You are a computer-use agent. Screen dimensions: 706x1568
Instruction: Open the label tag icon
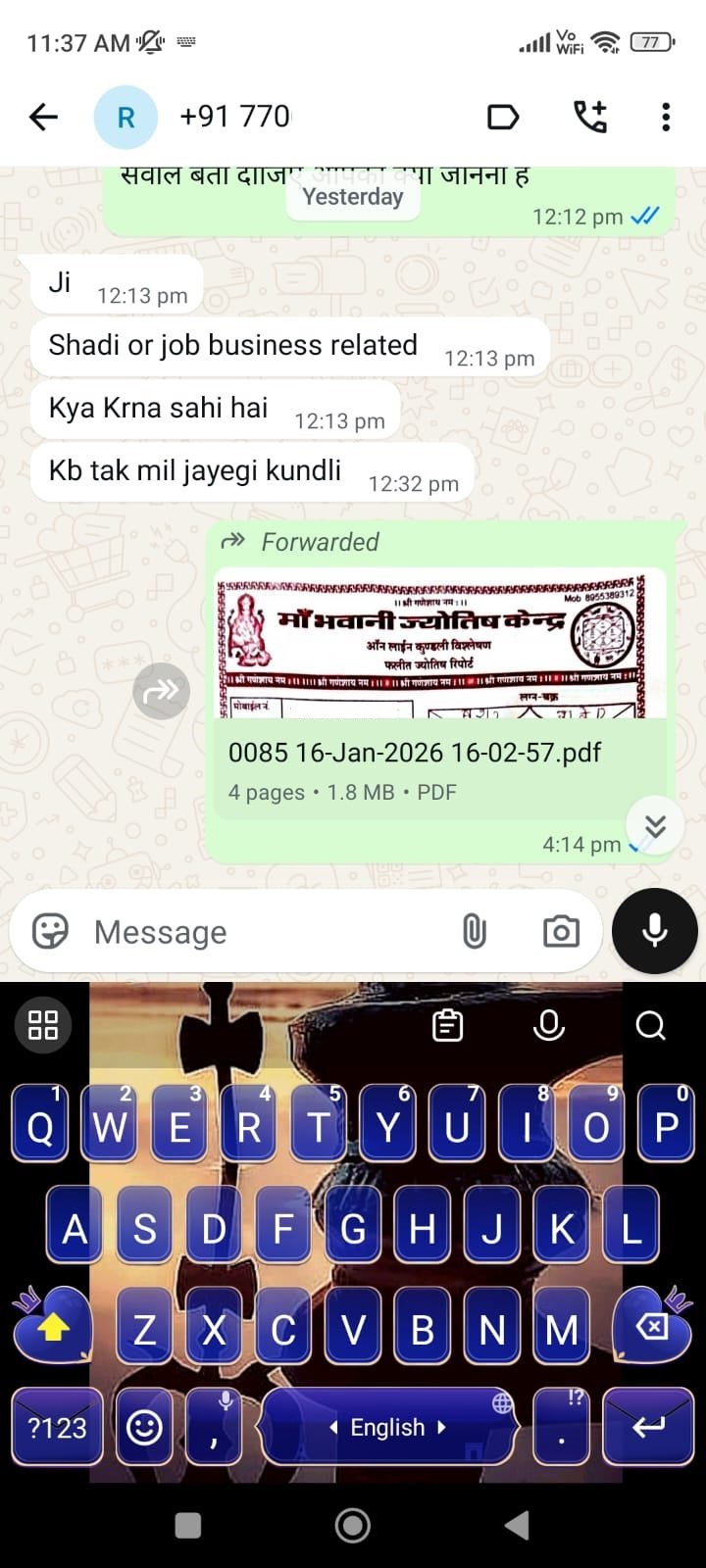point(503,118)
